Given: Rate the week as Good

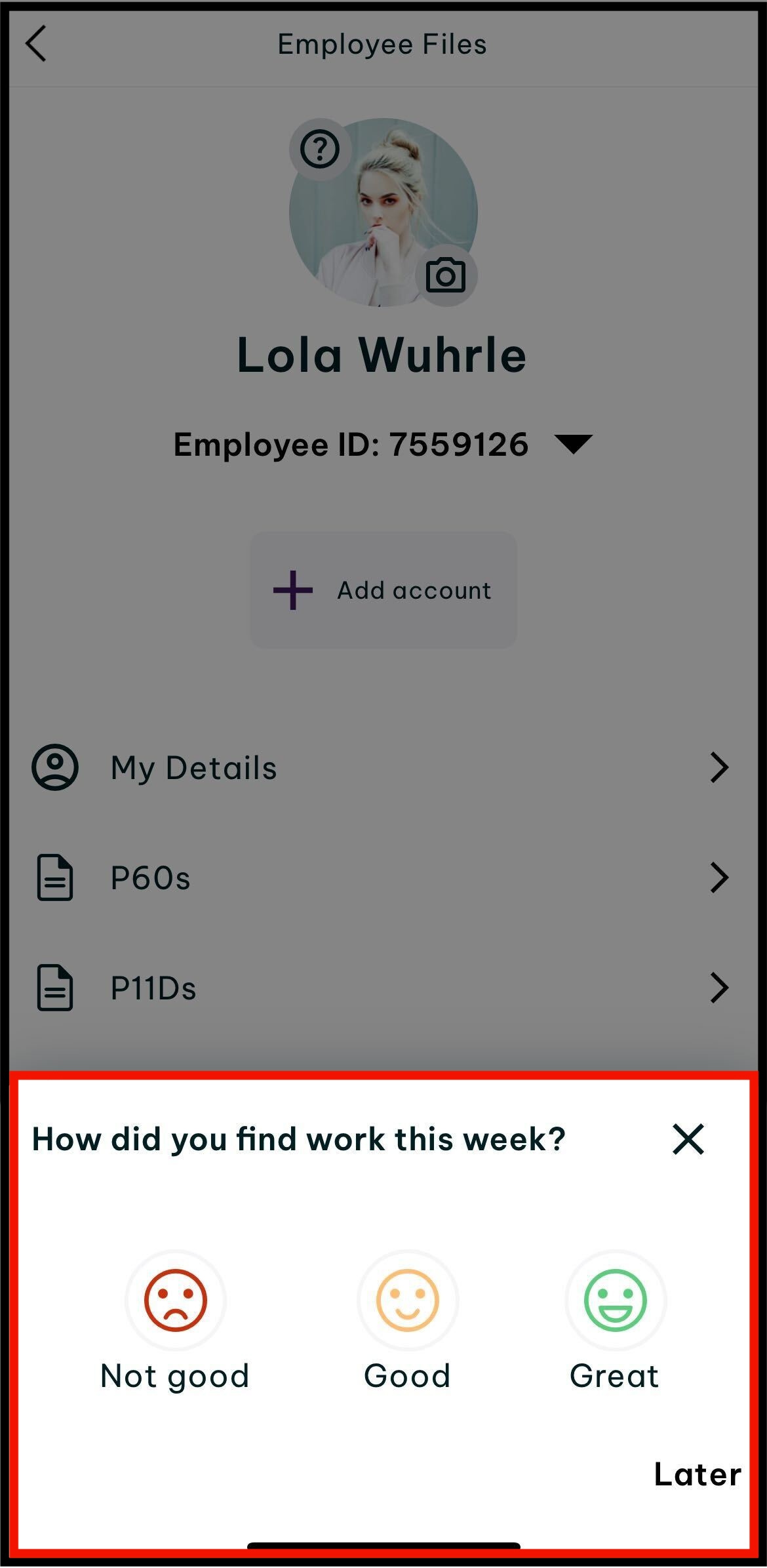Looking at the screenshot, I should 407,1300.
